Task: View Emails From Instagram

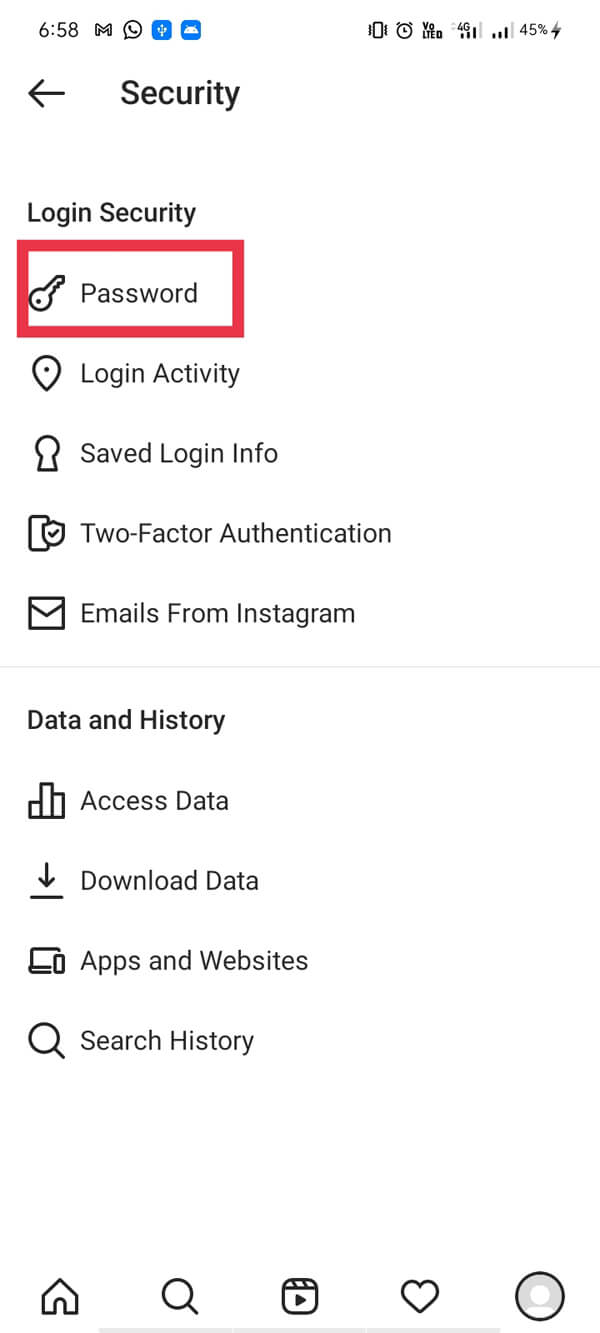Action: coord(217,614)
